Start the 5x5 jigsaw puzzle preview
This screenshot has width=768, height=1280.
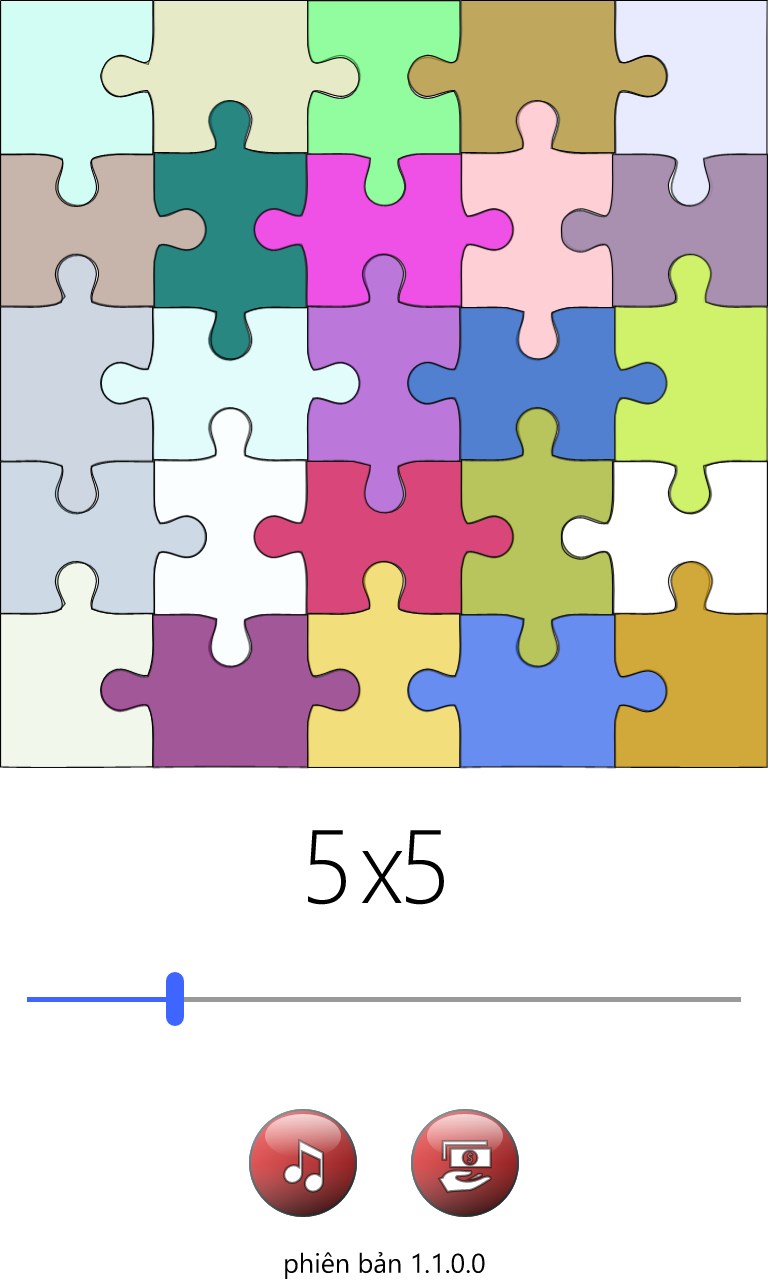[384, 384]
